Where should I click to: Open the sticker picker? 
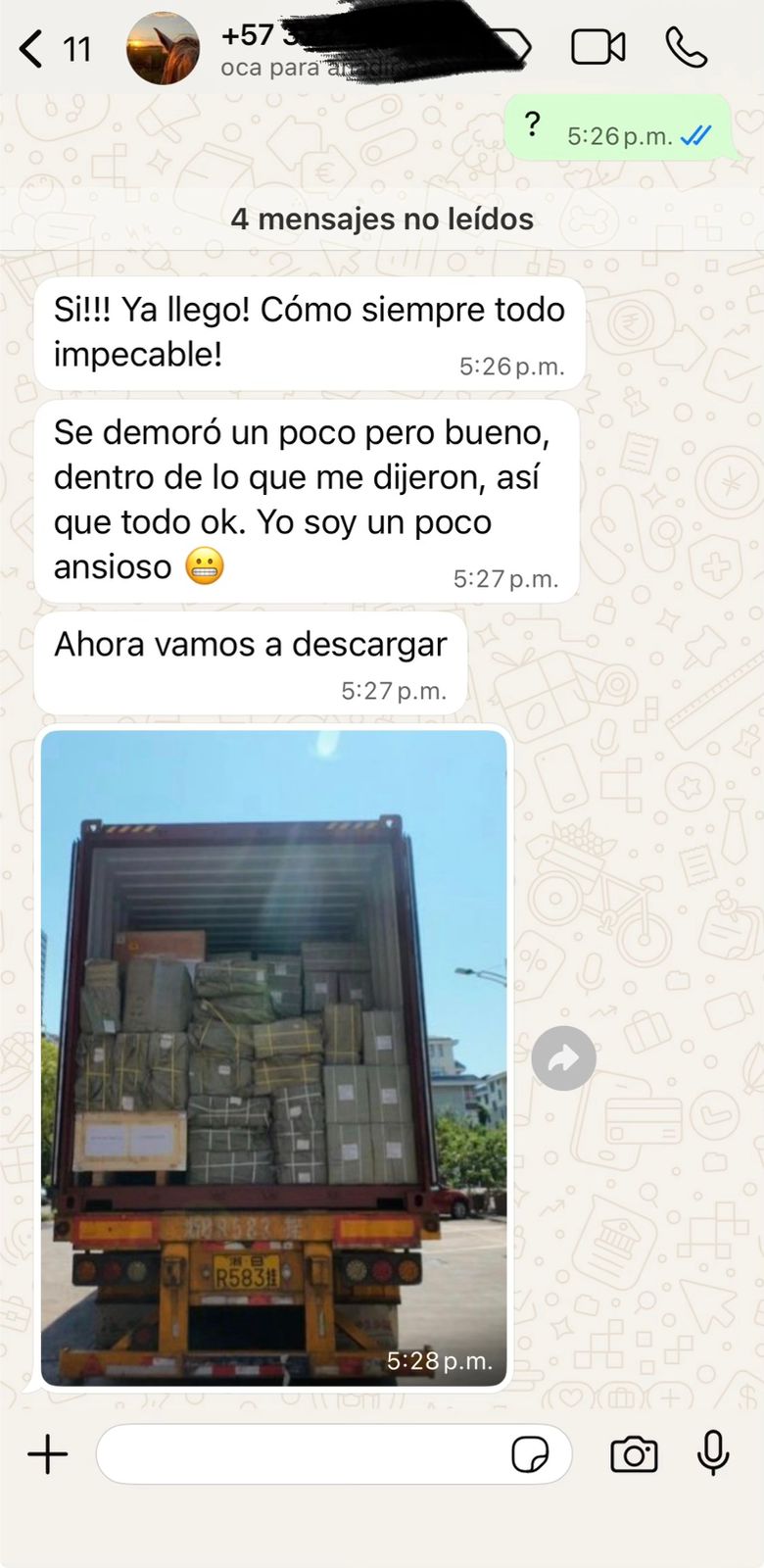click(530, 1454)
